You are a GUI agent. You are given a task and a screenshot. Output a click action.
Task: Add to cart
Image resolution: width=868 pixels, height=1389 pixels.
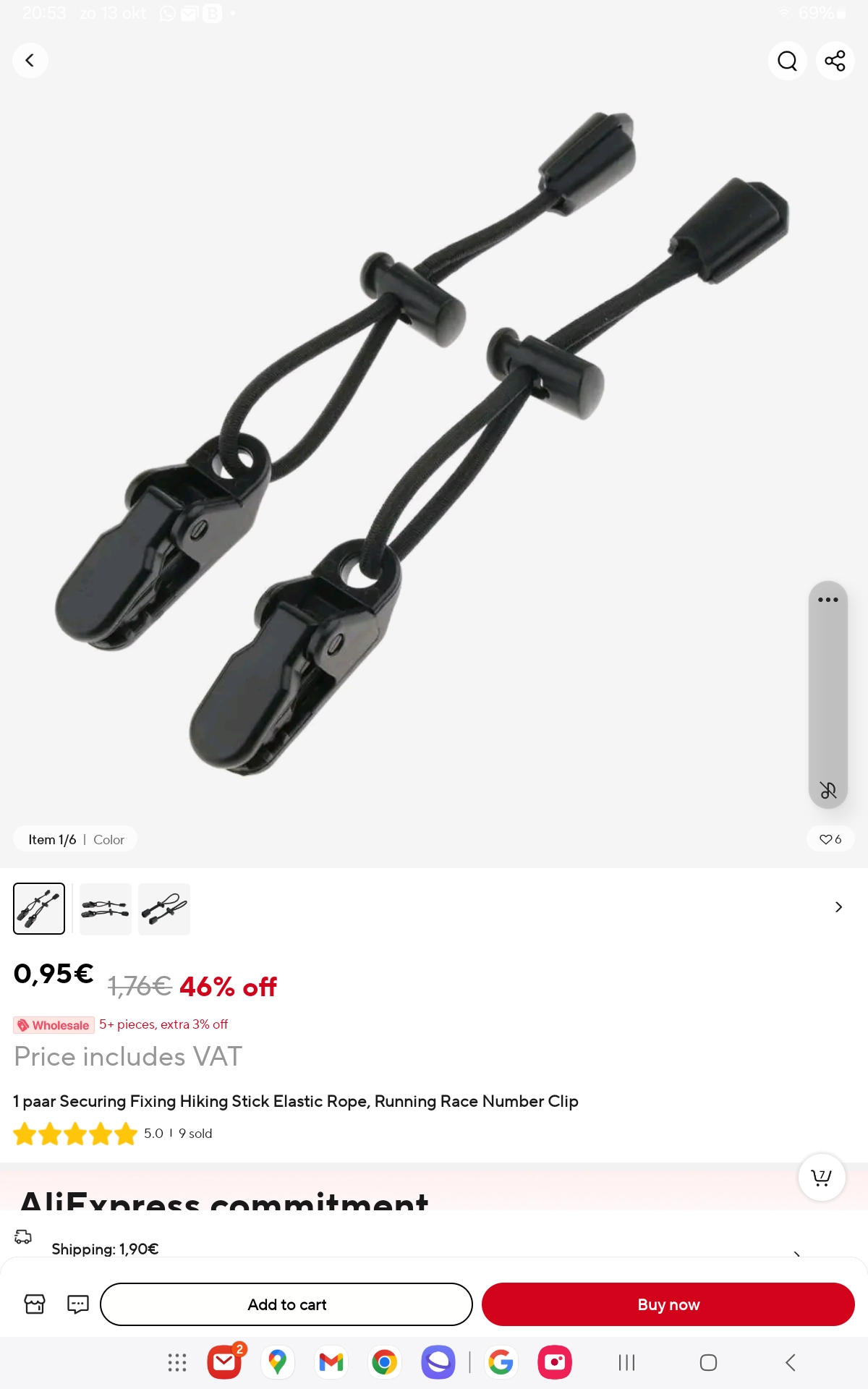click(286, 1304)
